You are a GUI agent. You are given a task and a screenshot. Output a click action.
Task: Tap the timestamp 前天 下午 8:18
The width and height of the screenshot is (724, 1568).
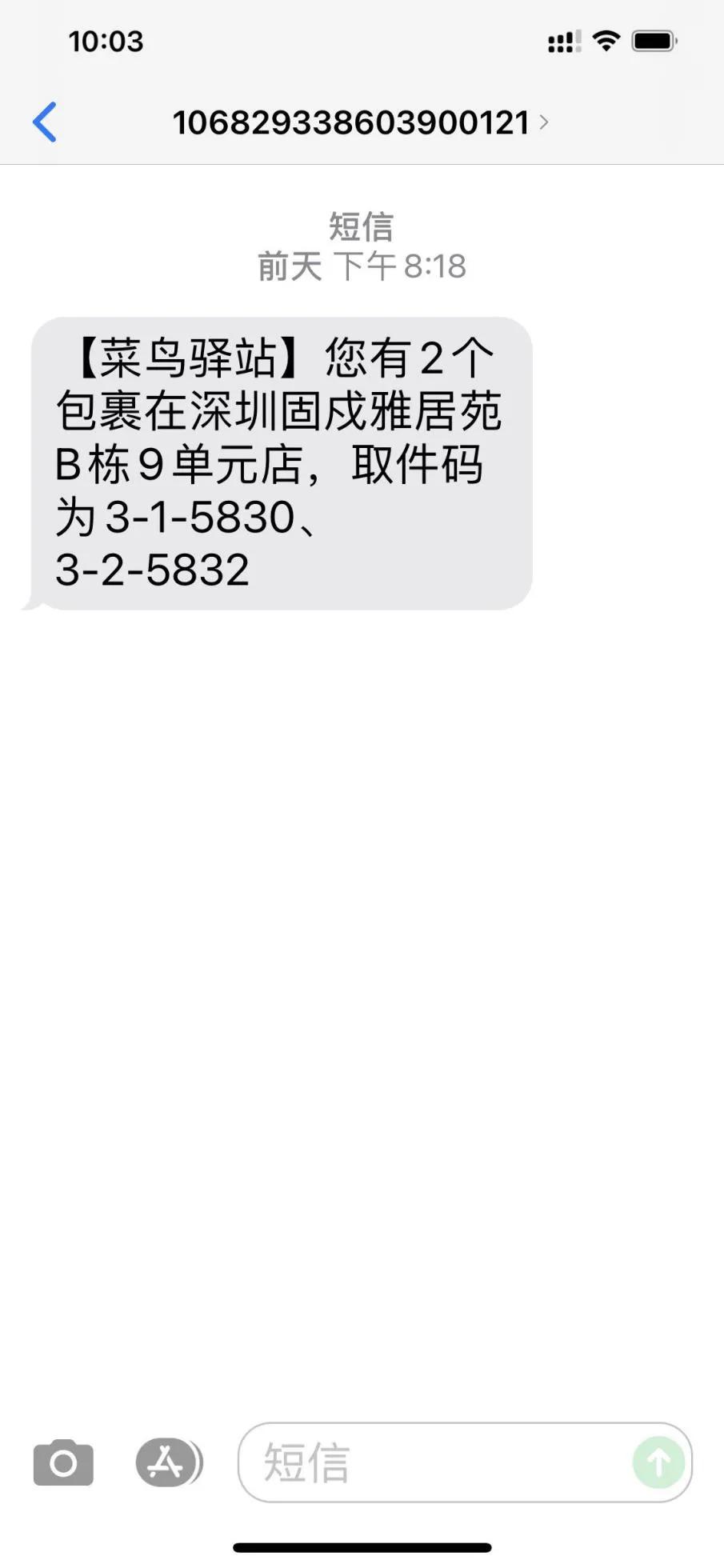tap(360, 266)
